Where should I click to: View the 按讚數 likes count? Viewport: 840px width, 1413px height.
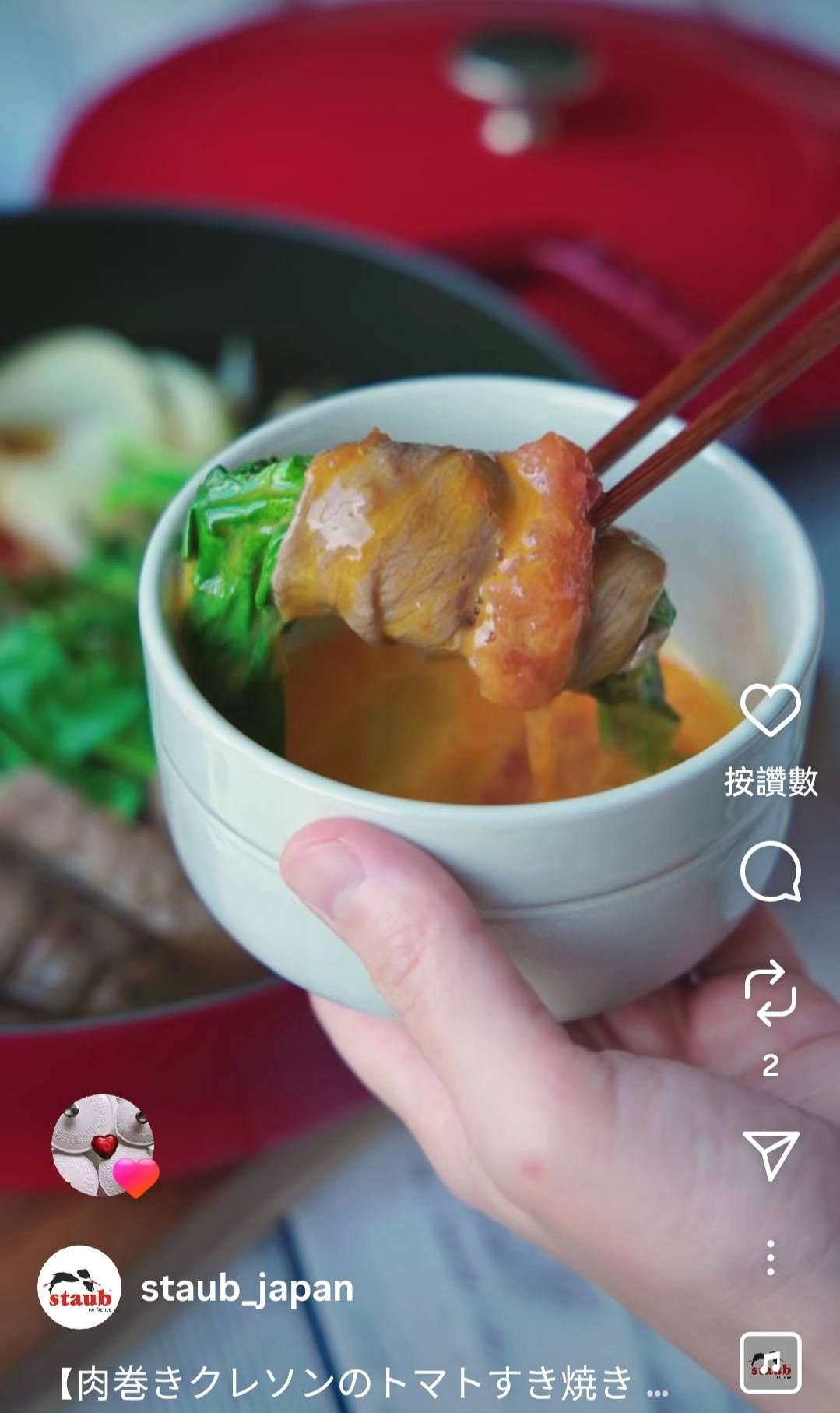(771, 781)
